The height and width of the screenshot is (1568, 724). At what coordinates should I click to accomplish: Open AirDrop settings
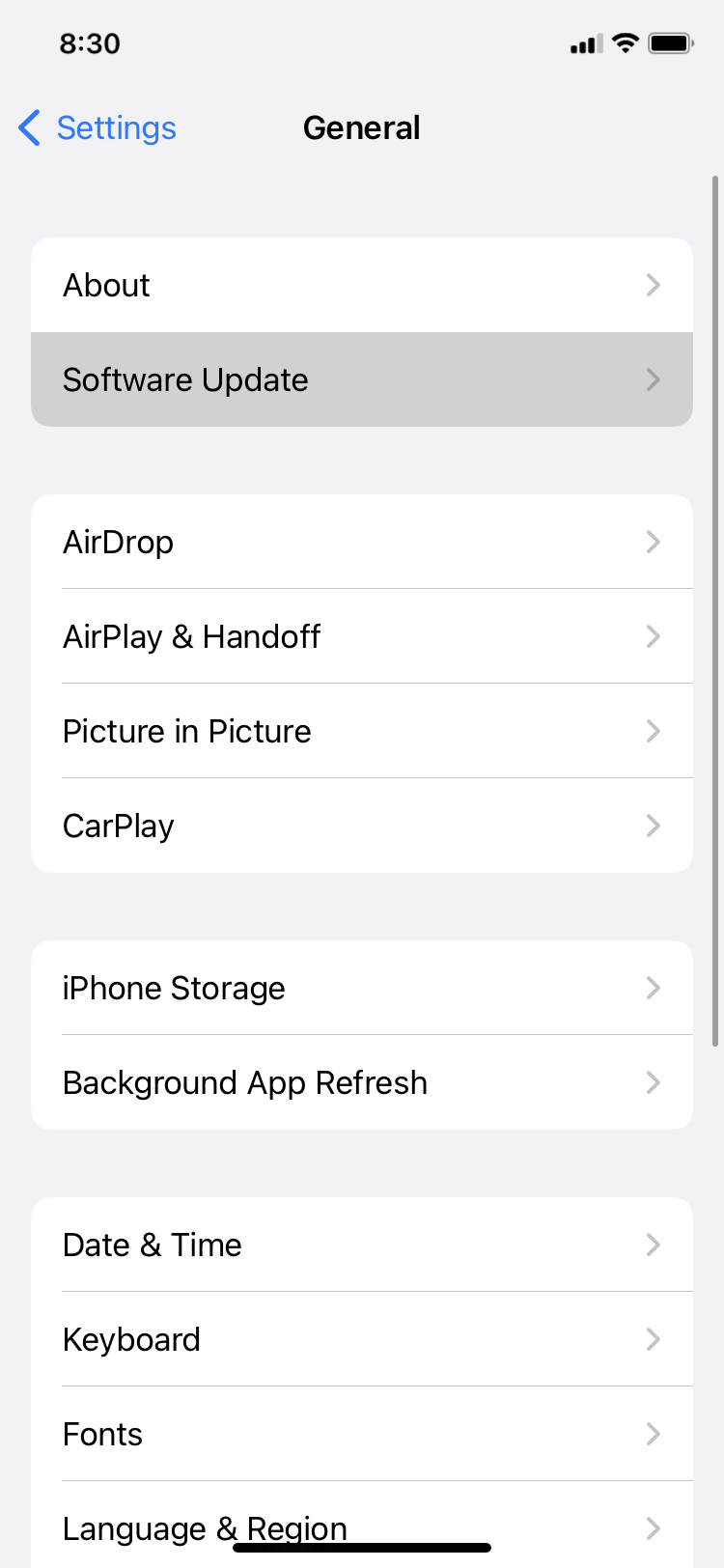coord(361,543)
